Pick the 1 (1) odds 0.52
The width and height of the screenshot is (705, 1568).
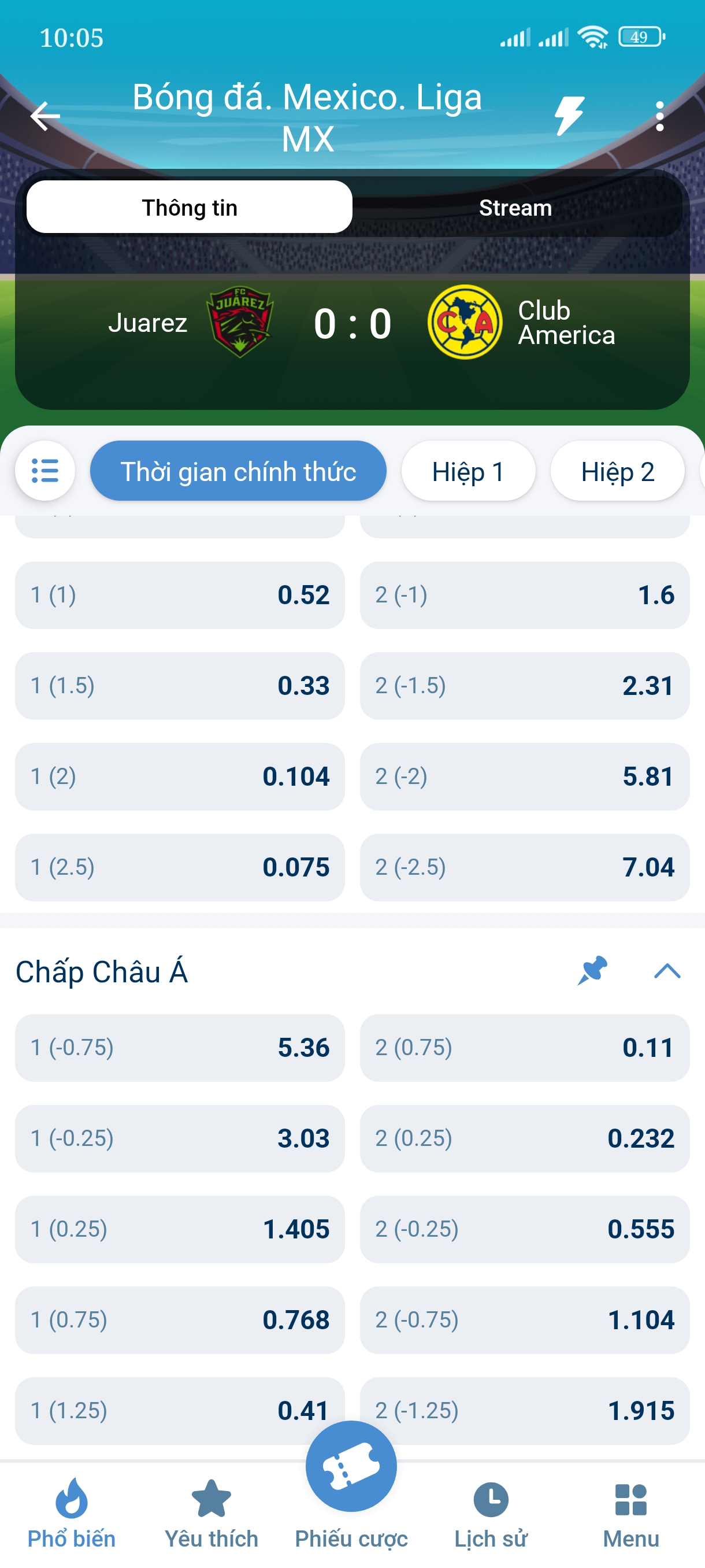[x=180, y=595]
